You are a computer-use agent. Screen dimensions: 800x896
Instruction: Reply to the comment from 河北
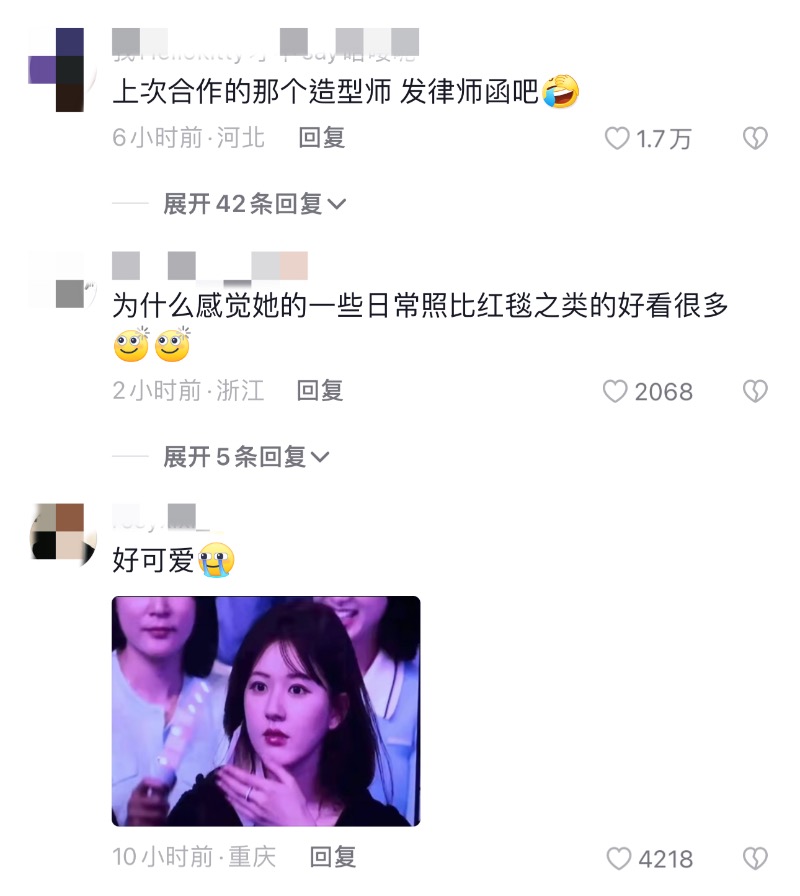pos(321,138)
